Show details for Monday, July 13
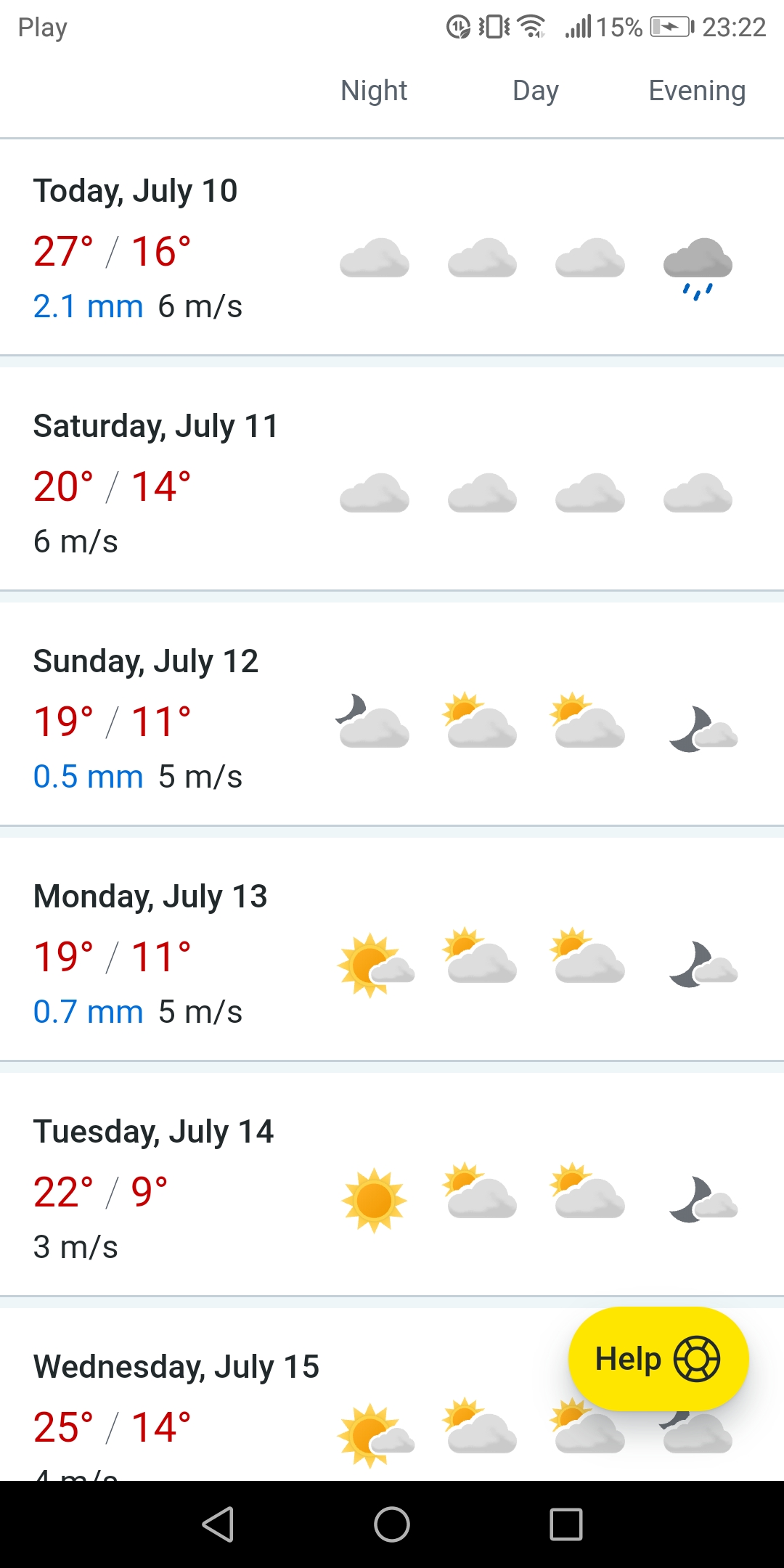The width and height of the screenshot is (784, 1568). [392, 952]
